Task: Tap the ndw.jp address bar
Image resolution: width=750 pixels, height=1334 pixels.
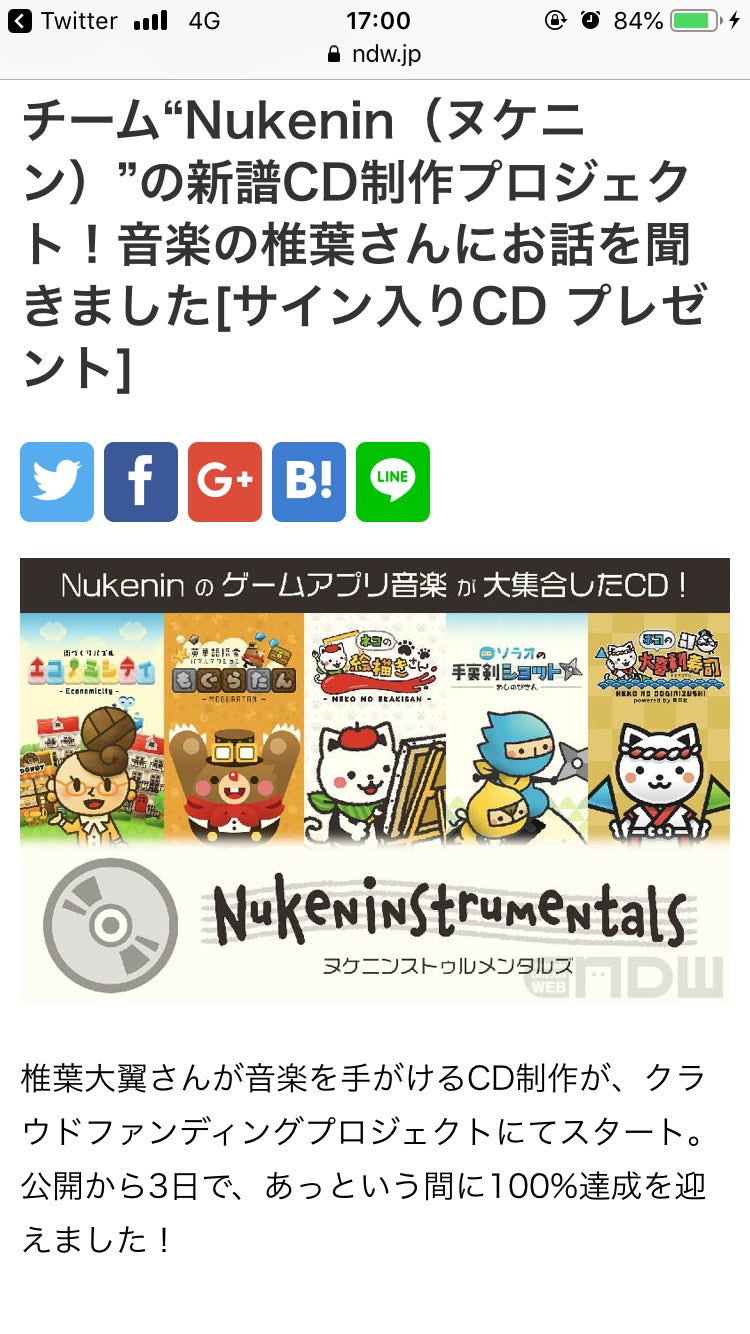Action: (375, 54)
